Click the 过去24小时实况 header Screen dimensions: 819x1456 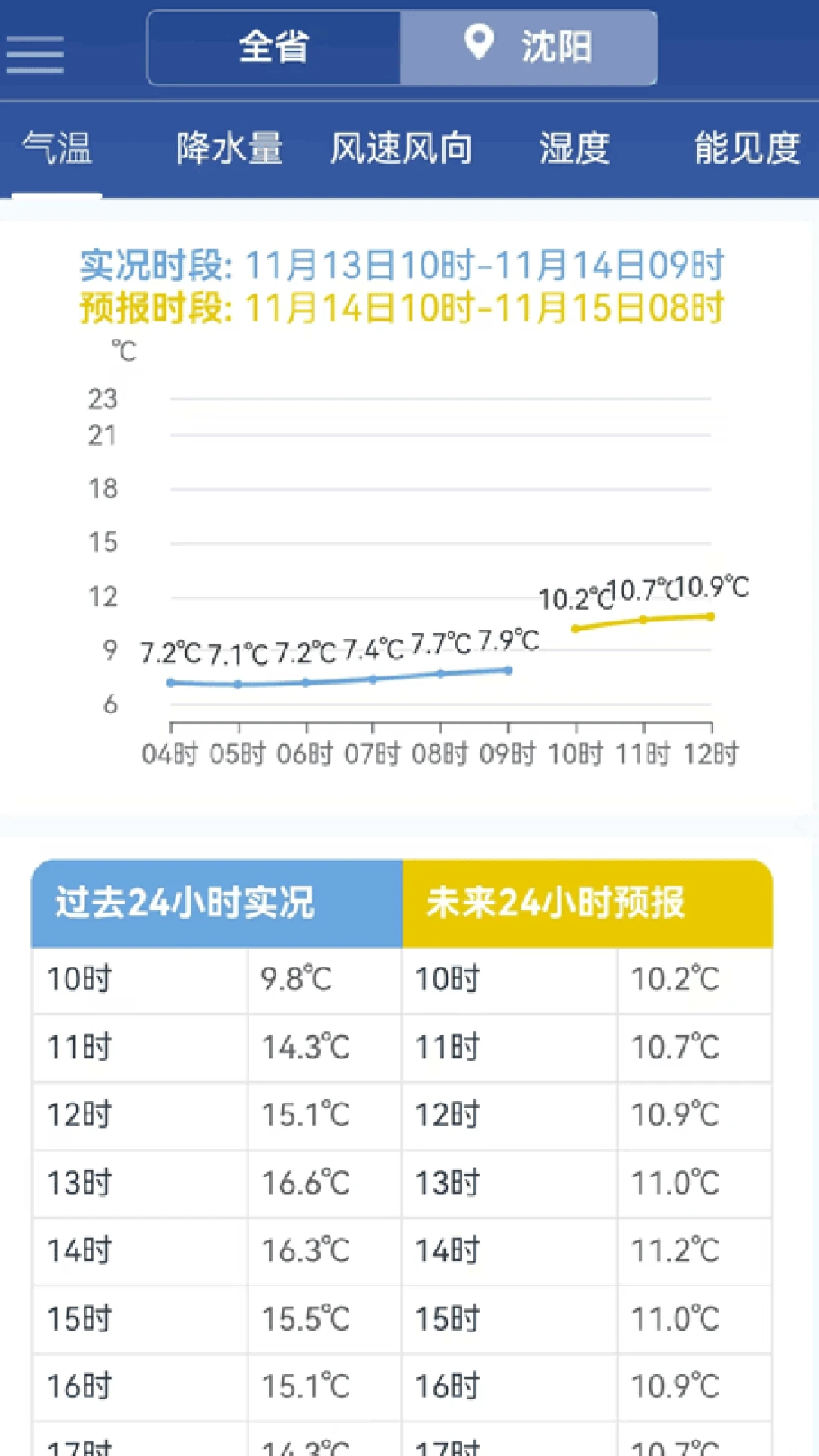(x=215, y=902)
